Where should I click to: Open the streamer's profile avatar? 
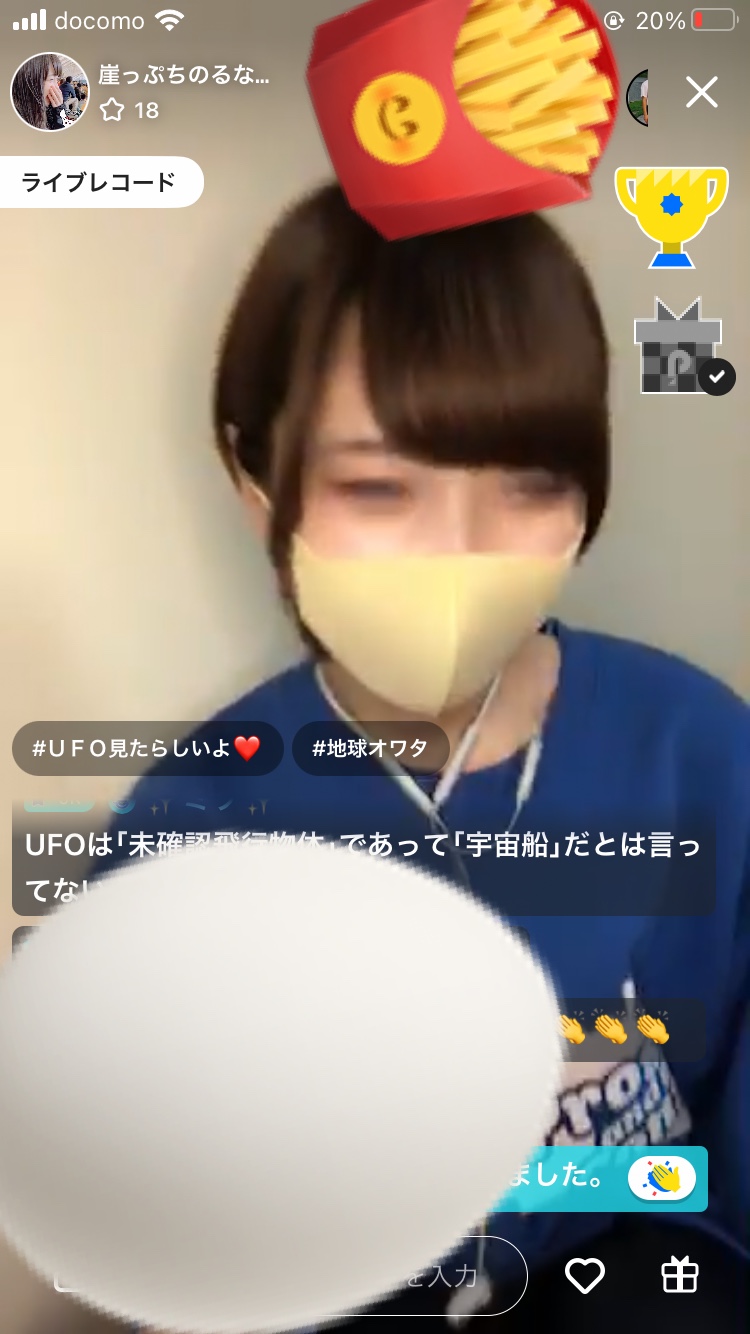click(x=49, y=92)
